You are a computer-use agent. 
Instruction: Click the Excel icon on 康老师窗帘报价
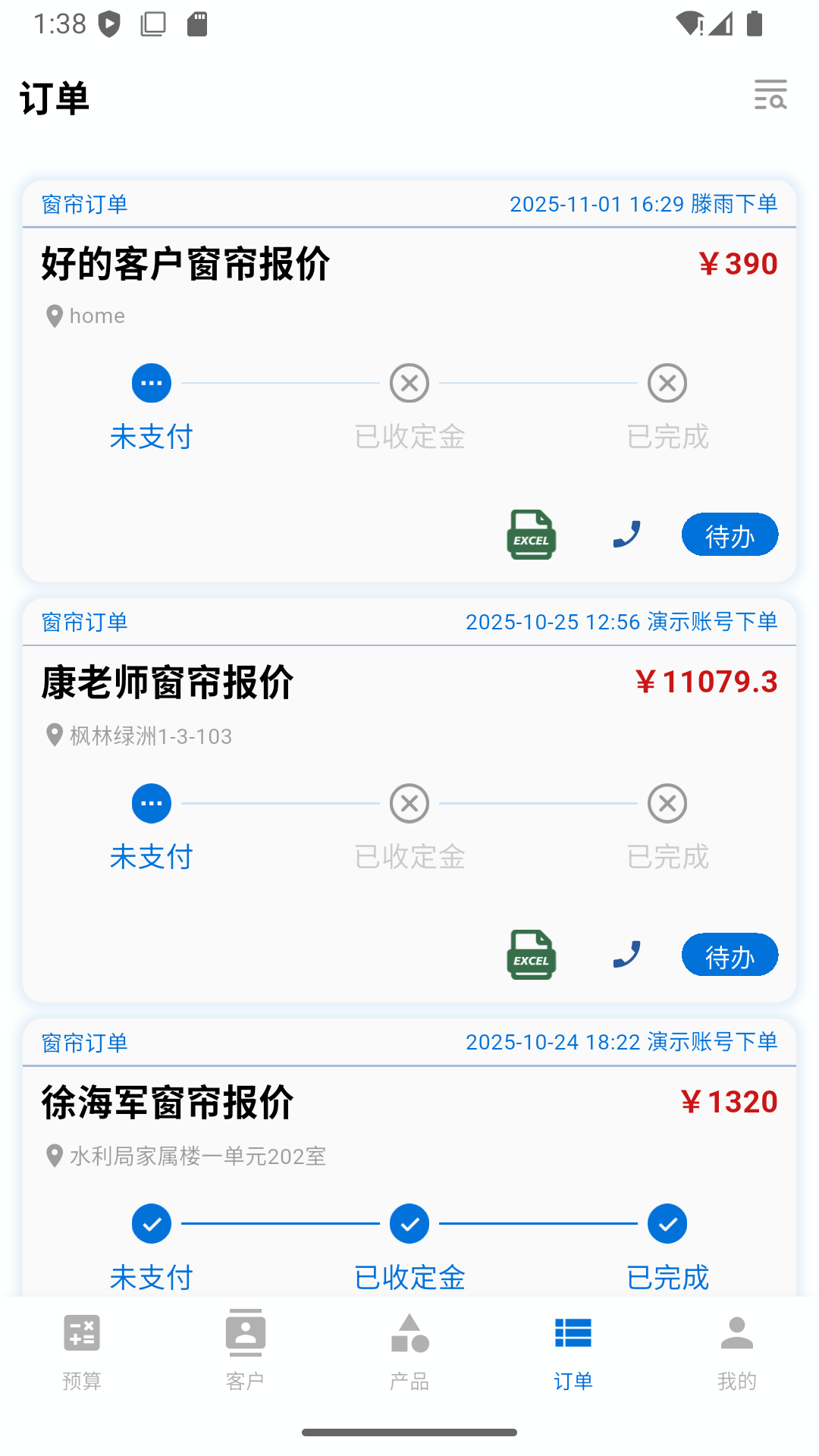pos(531,955)
